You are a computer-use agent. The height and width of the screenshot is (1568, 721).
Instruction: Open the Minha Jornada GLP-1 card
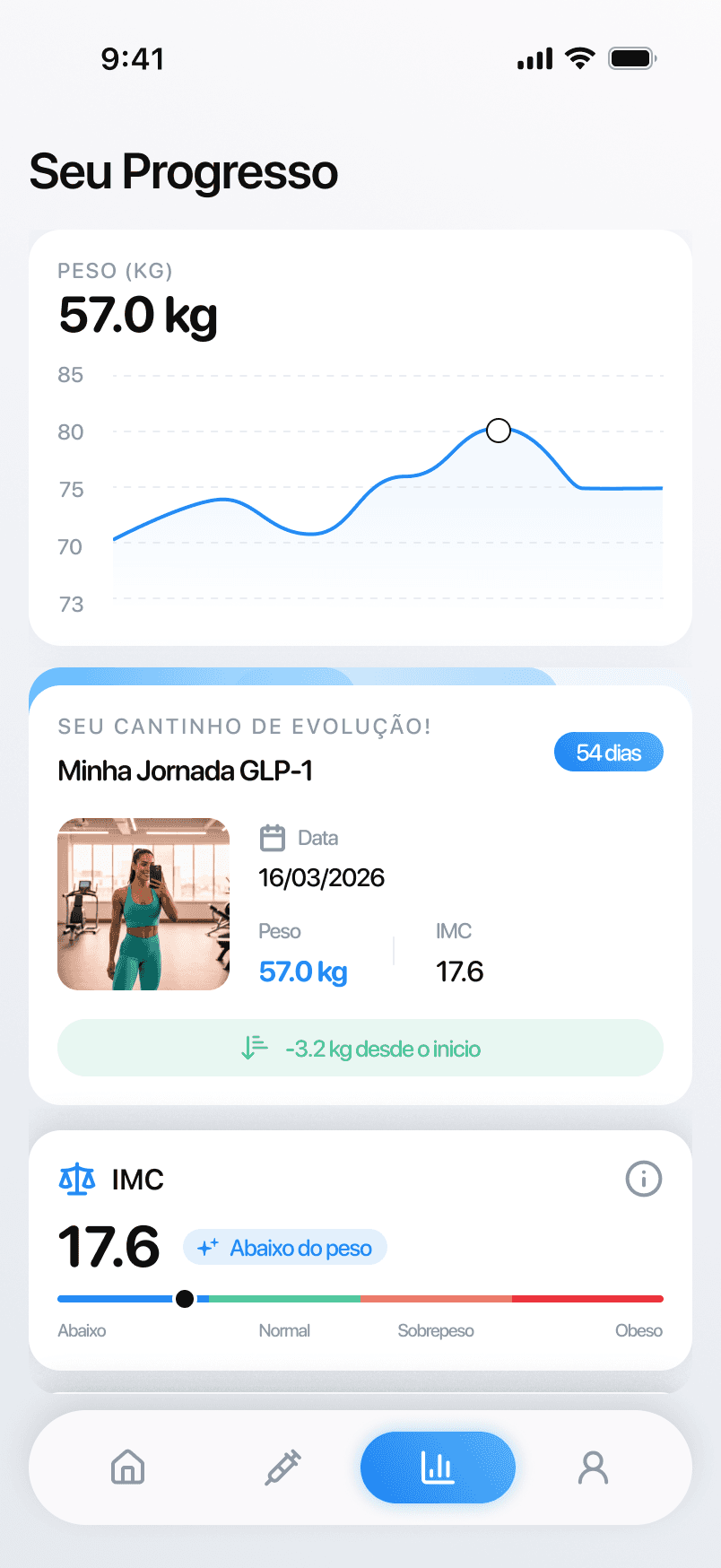(185, 771)
